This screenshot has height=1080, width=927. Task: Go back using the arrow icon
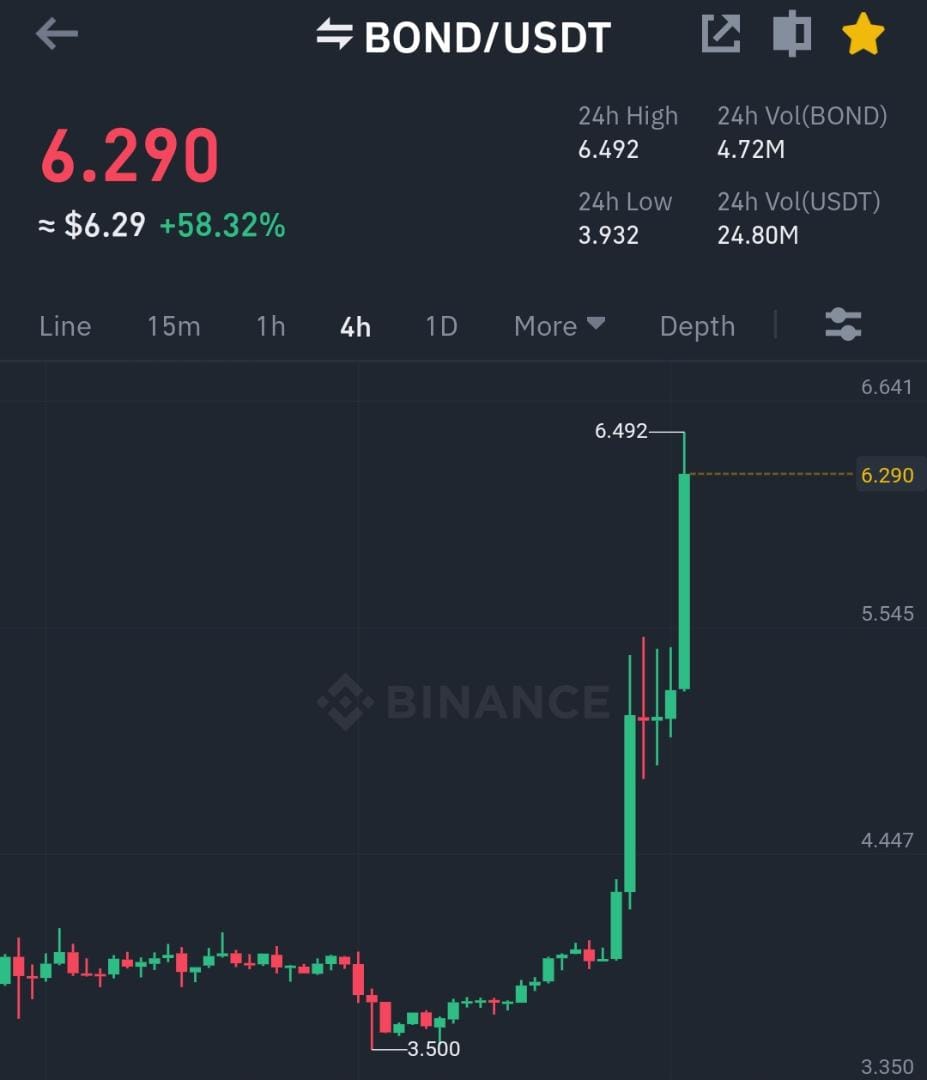click(x=57, y=34)
